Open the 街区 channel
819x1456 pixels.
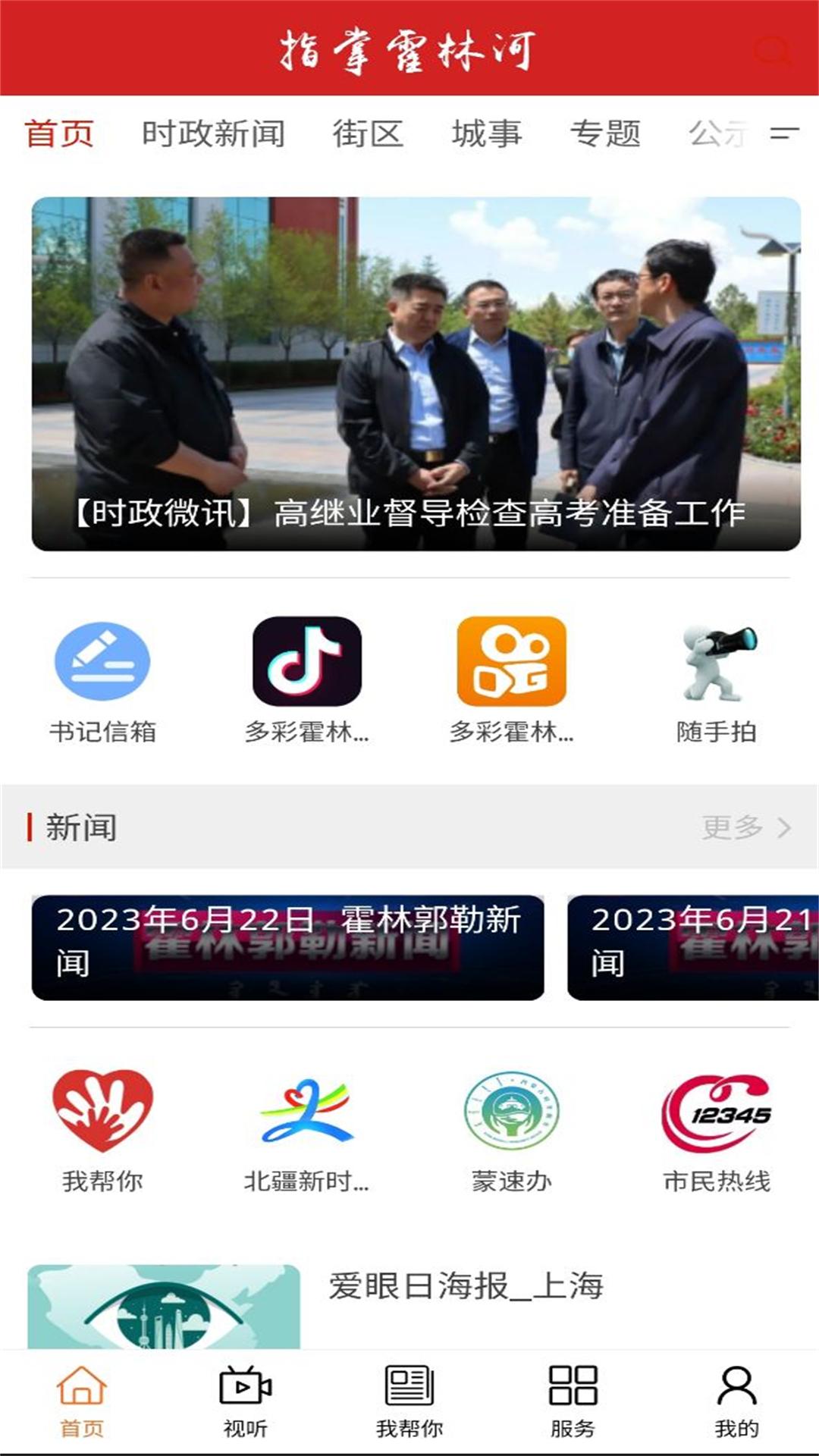(369, 133)
